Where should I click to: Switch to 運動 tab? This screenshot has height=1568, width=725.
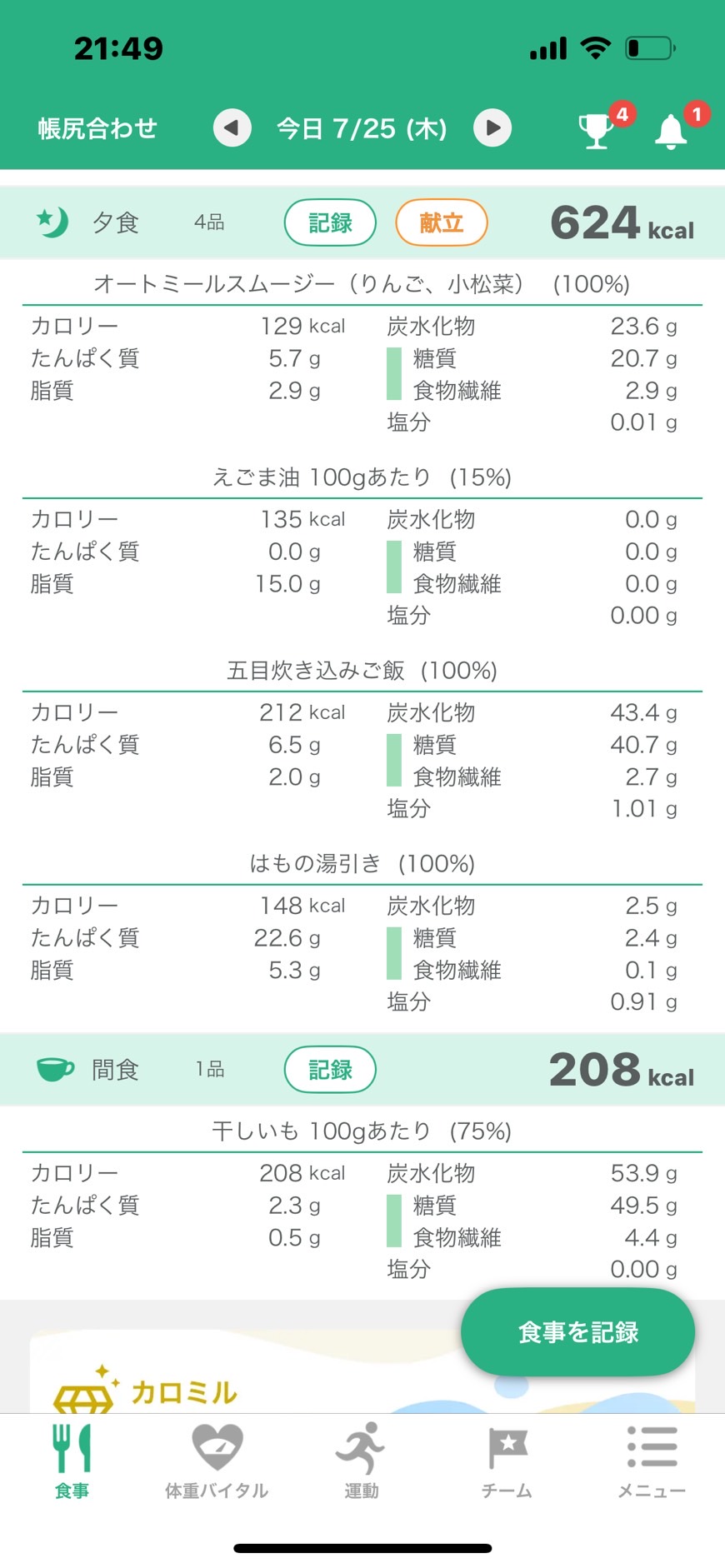tap(362, 1462)
